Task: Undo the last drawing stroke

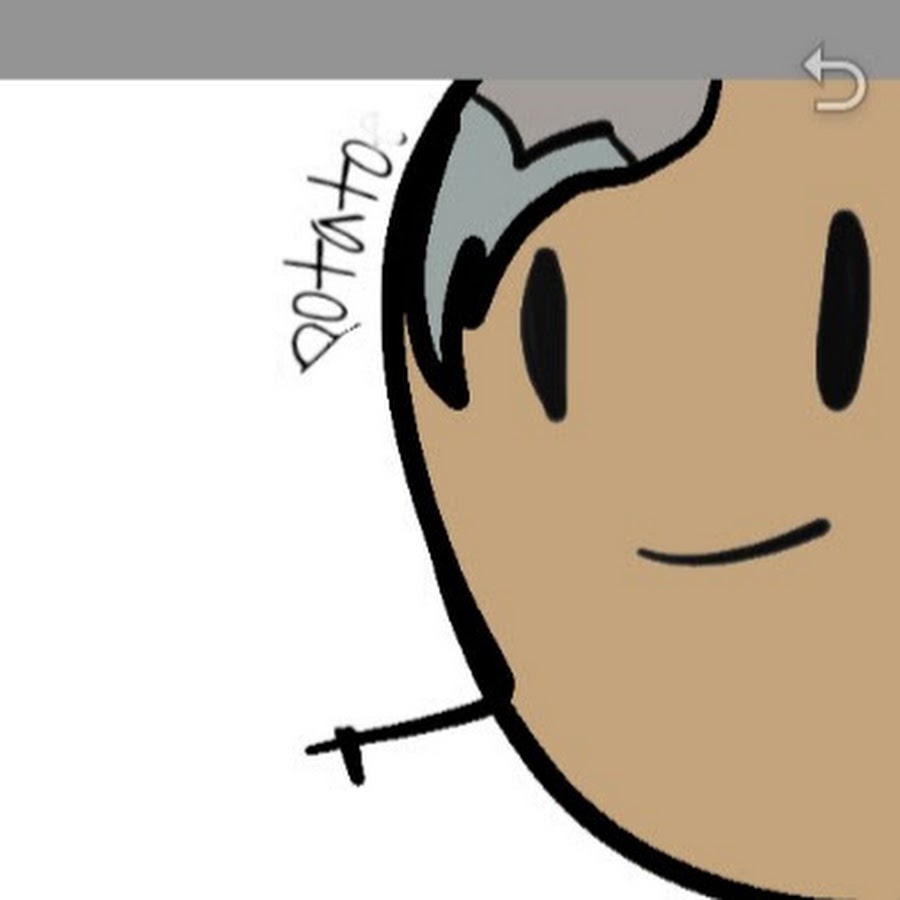Action: 834,78
